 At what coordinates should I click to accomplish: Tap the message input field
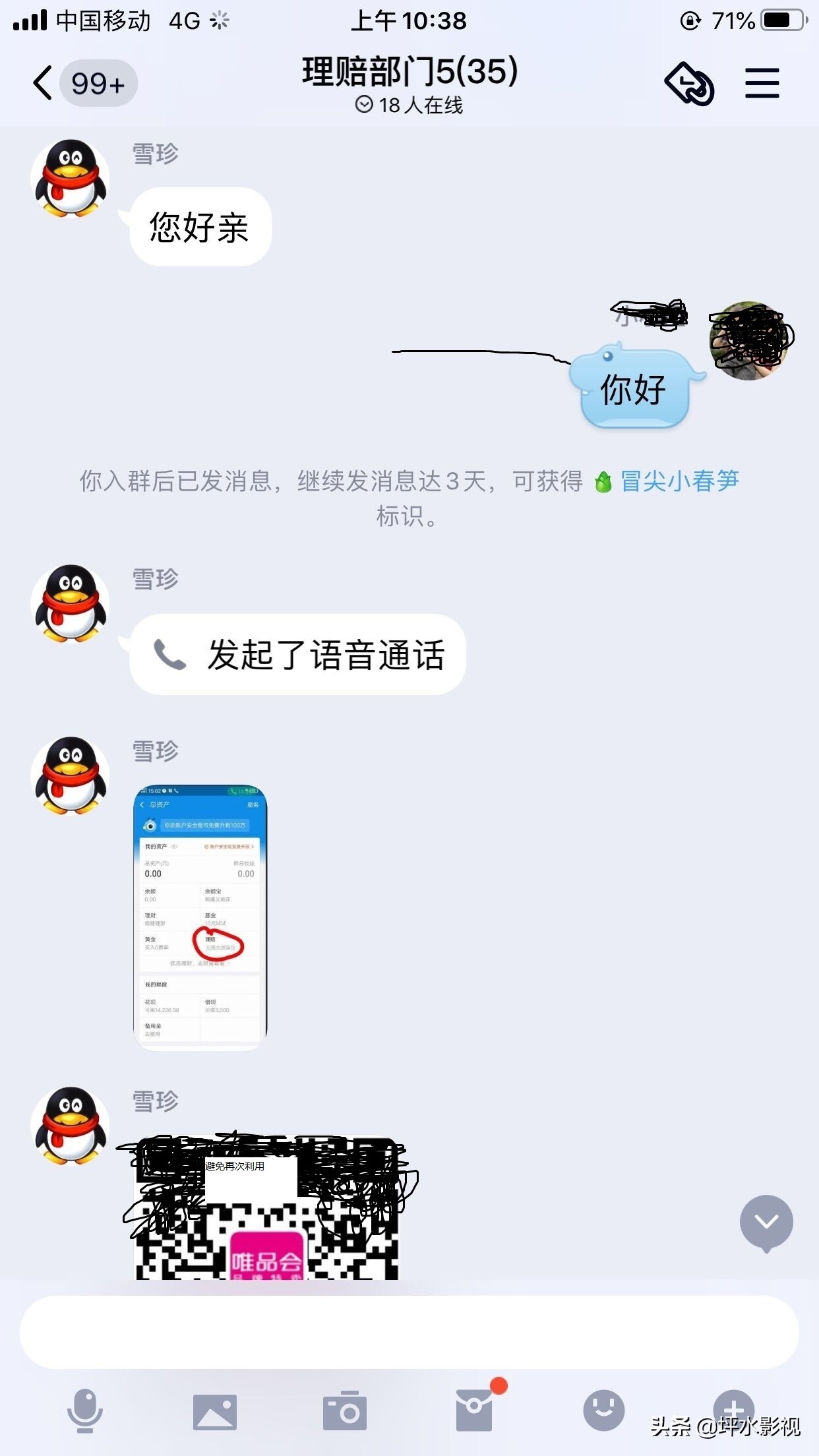coord(409,1331)
